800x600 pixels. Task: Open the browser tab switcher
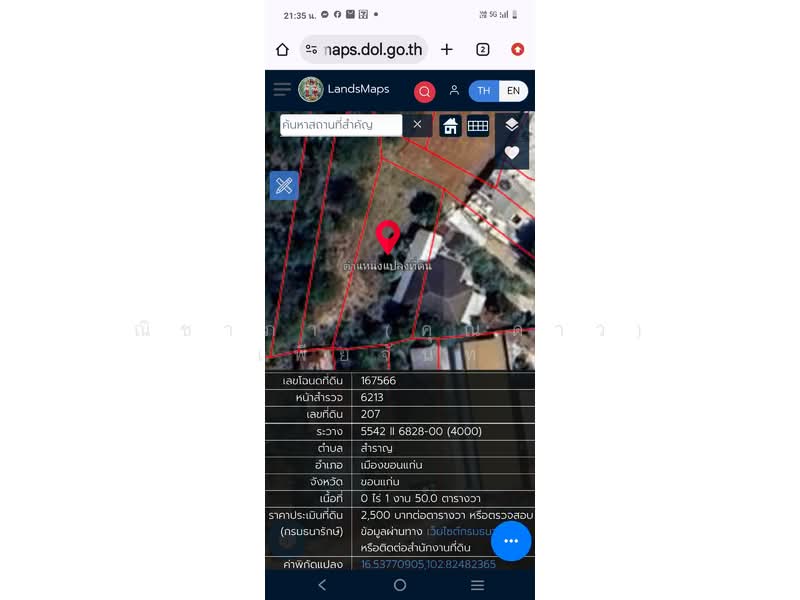(483, 49)
